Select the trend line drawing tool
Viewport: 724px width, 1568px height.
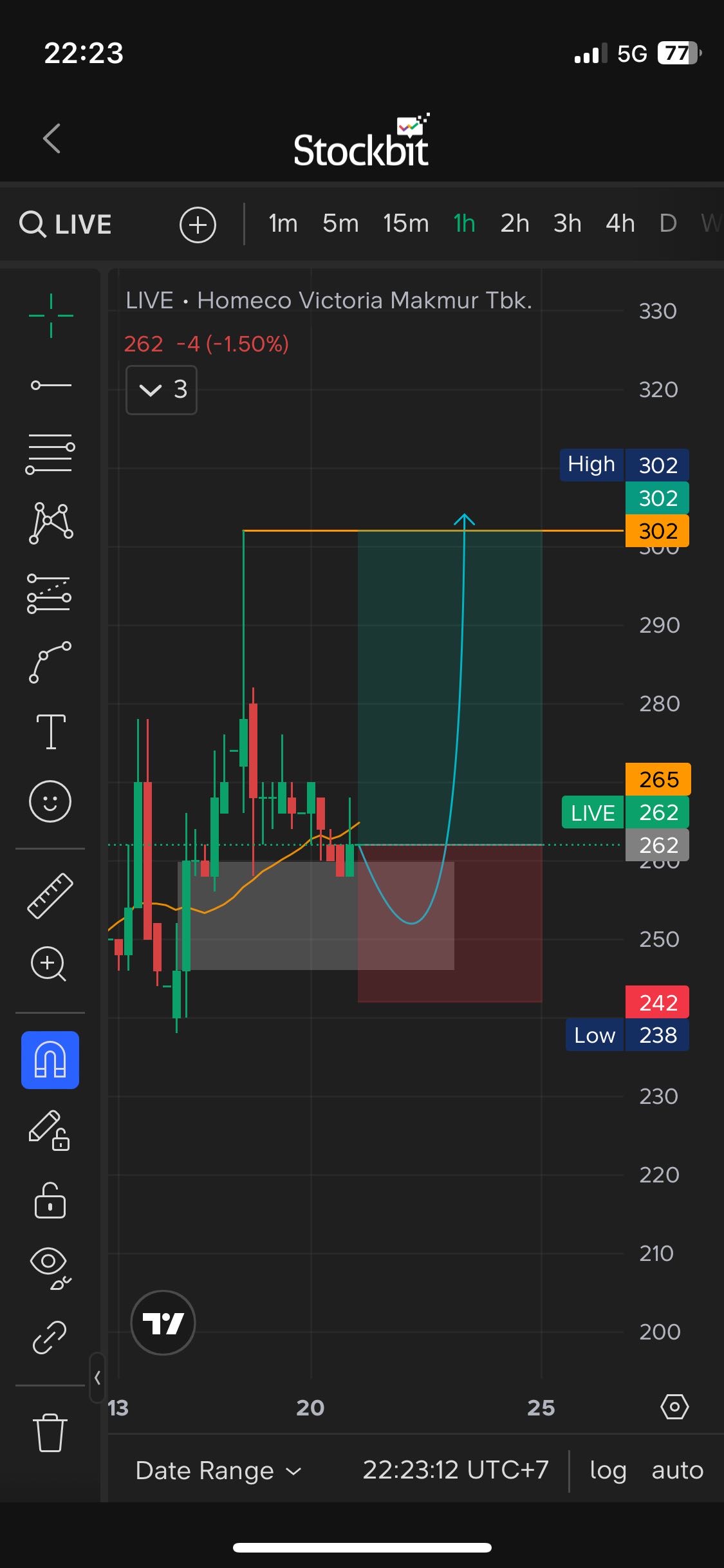(51, 385)
